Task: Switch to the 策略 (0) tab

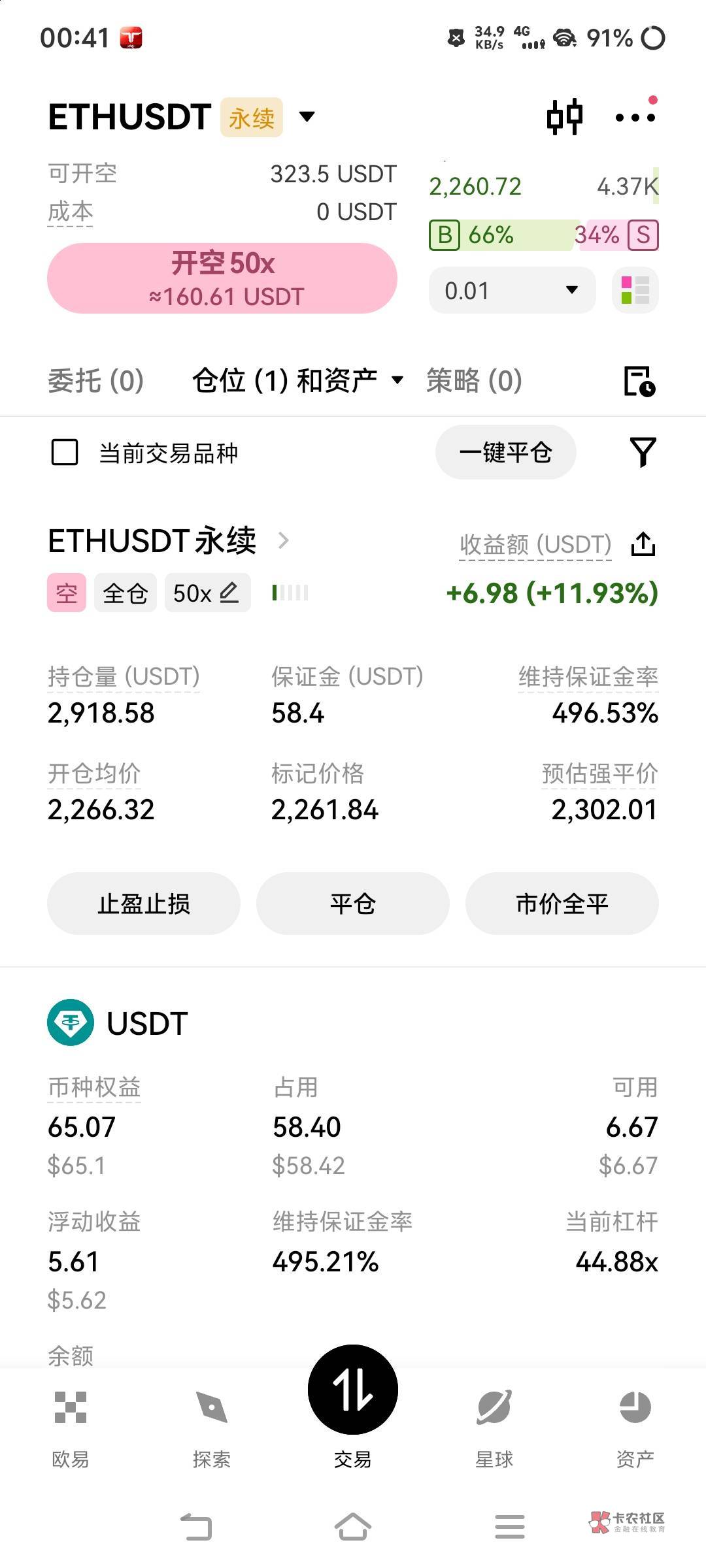Action: (x=474, y=381)
